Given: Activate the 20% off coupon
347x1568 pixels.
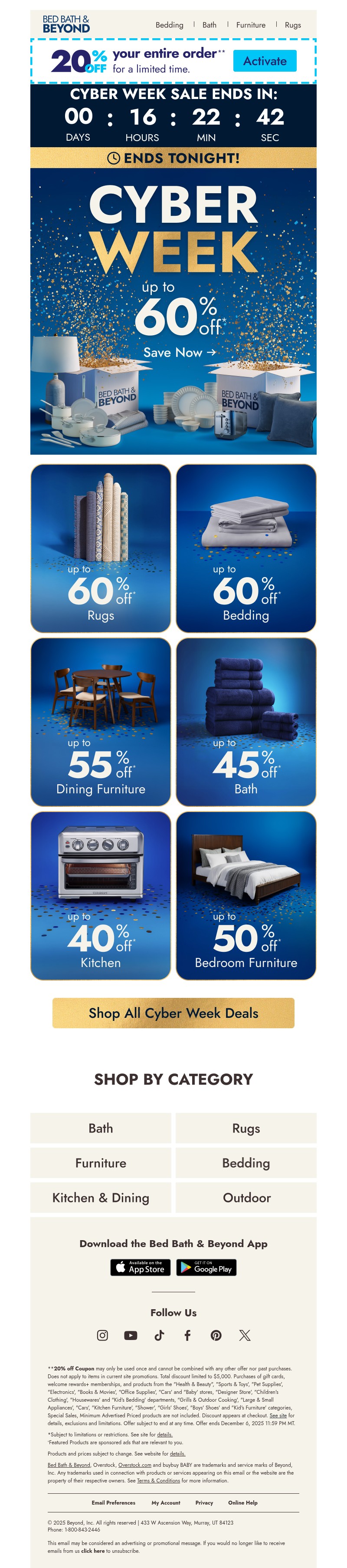Looking at the screenshot, I should tap(264, 61).
